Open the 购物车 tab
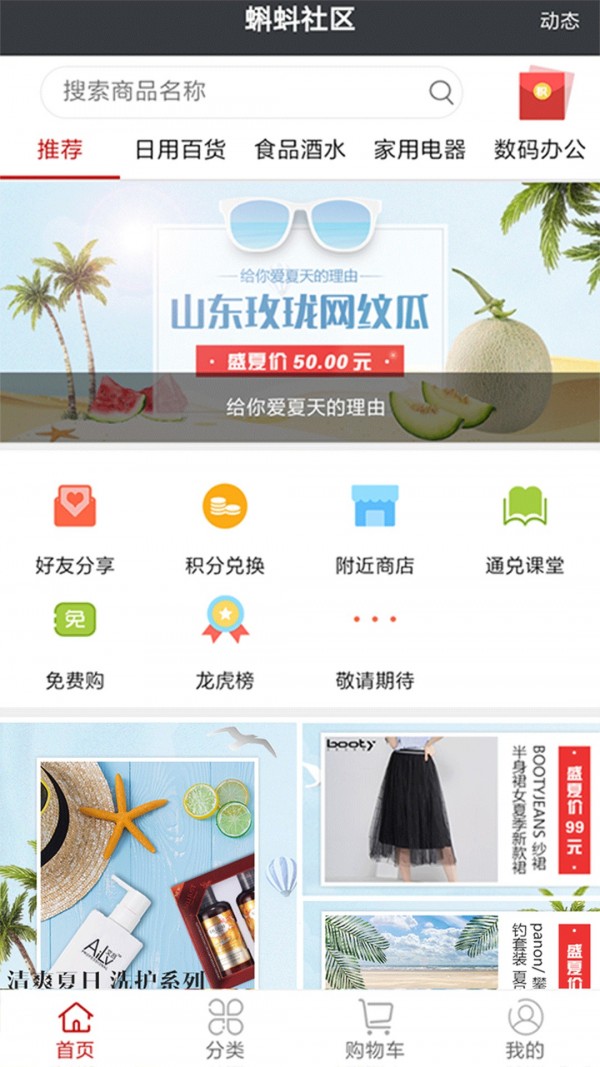 point(375,1029)
